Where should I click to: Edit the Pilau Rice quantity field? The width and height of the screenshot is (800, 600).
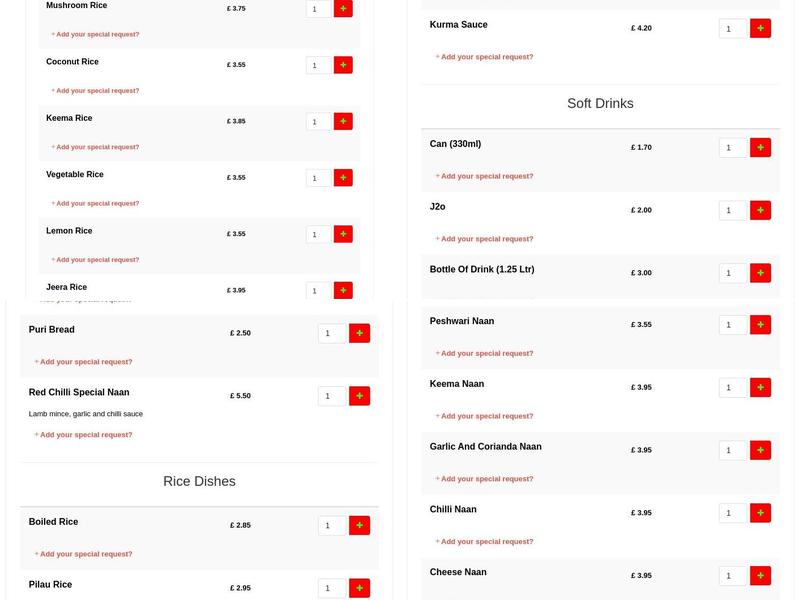(331, 588)
